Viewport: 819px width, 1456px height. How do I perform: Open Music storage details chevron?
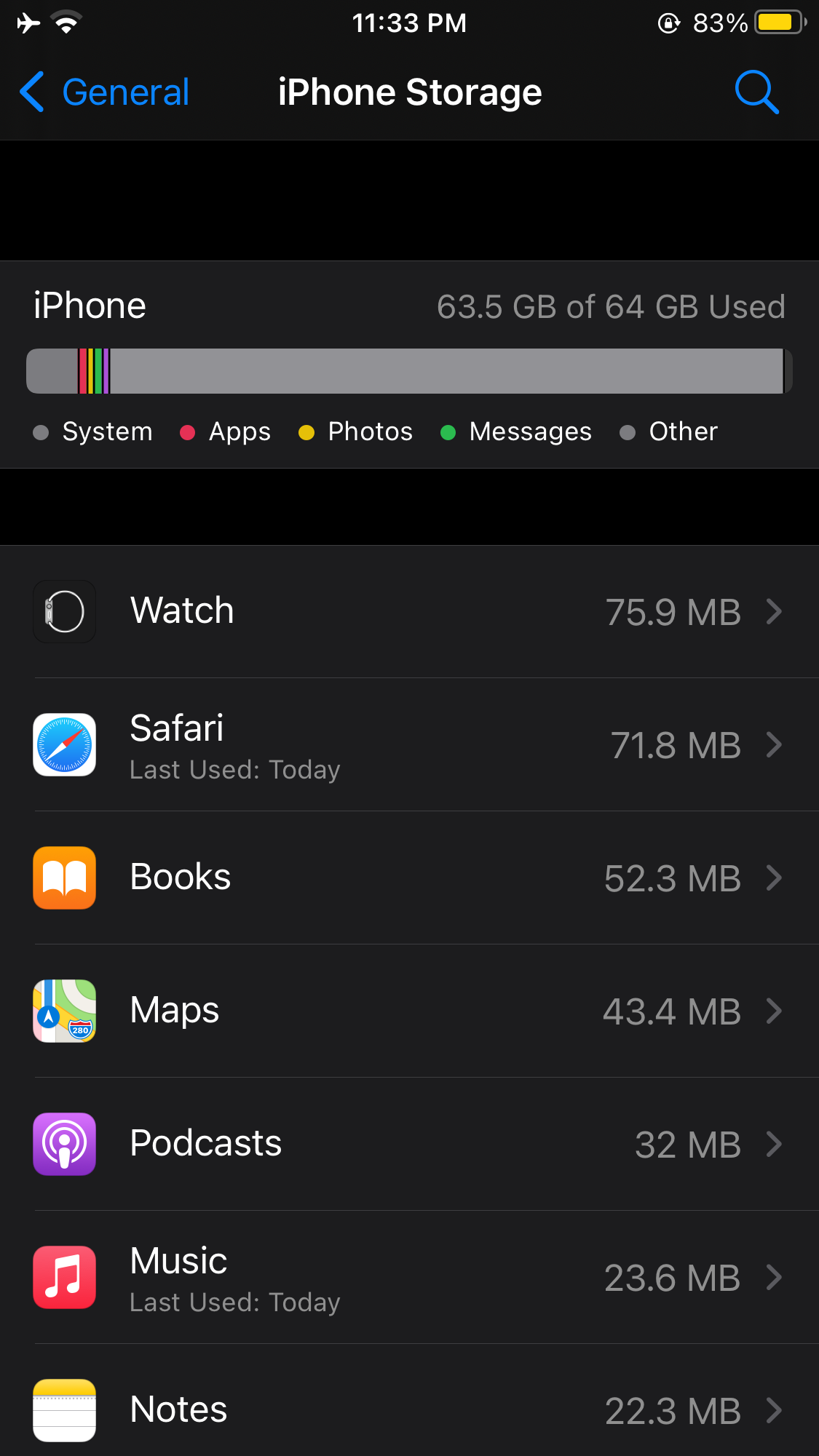pyautogui.click(x=774, y=1277)
